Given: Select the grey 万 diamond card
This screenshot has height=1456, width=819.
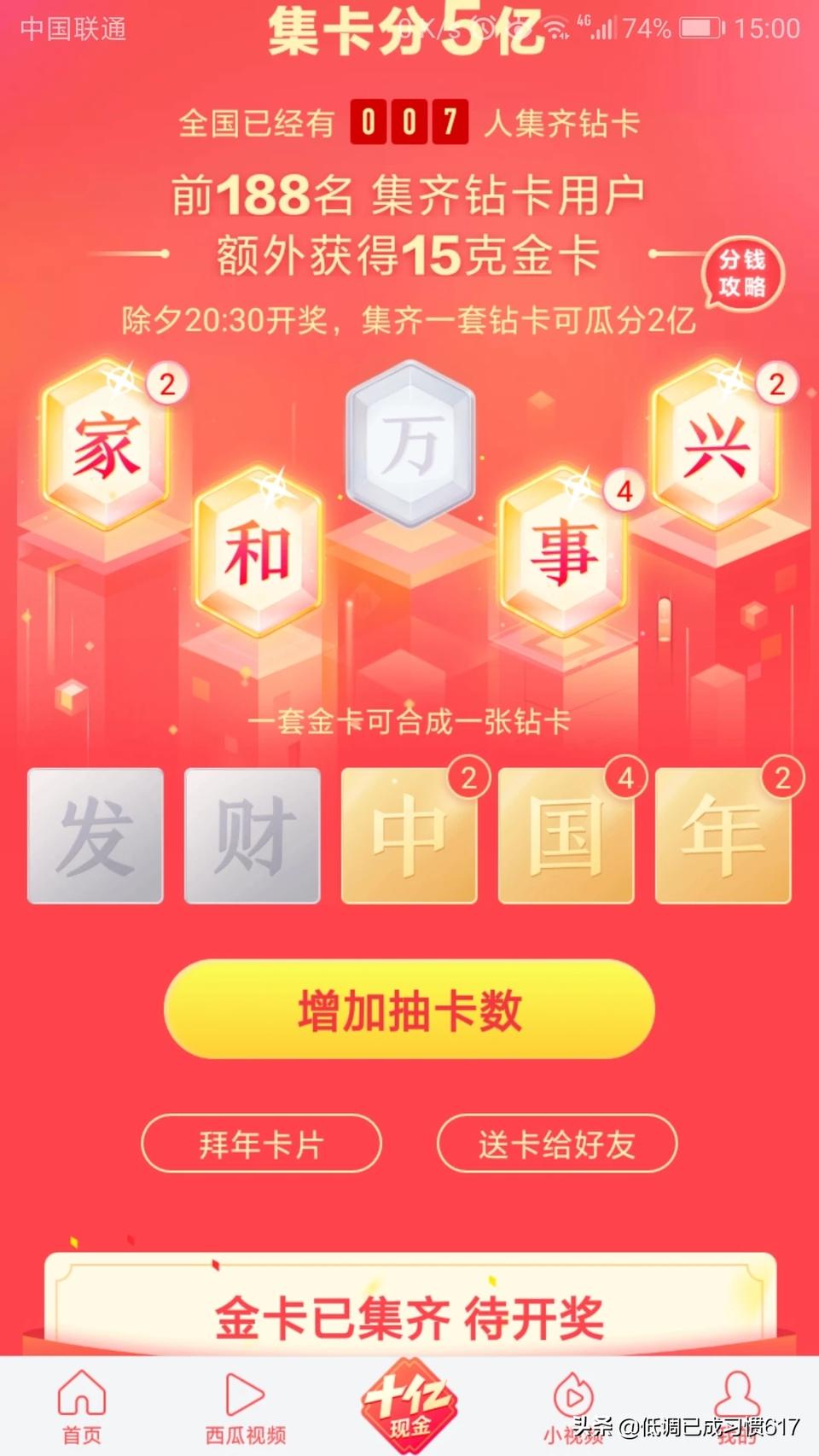Looking at the screenshot, I should tap(410, 444).
